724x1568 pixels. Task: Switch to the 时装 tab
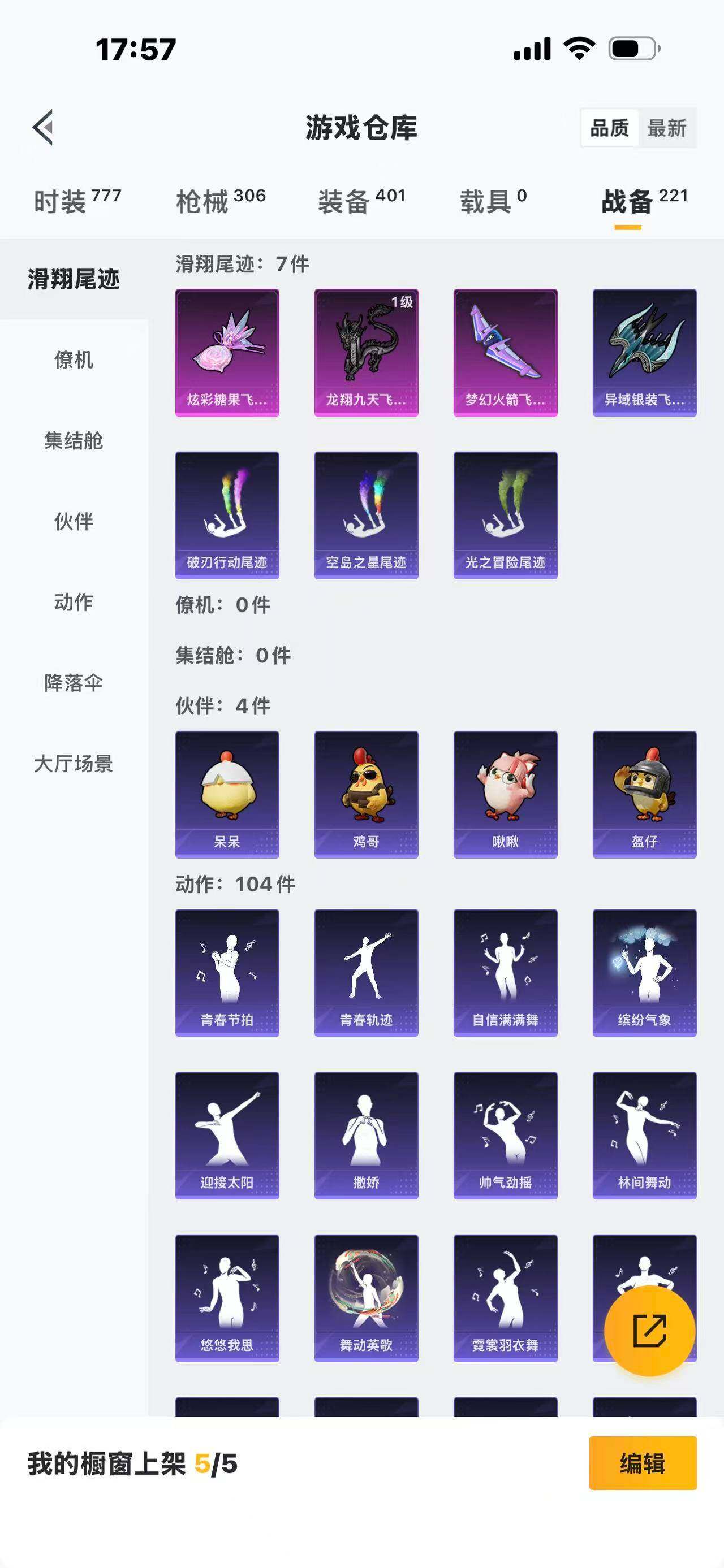coord(77,201)
